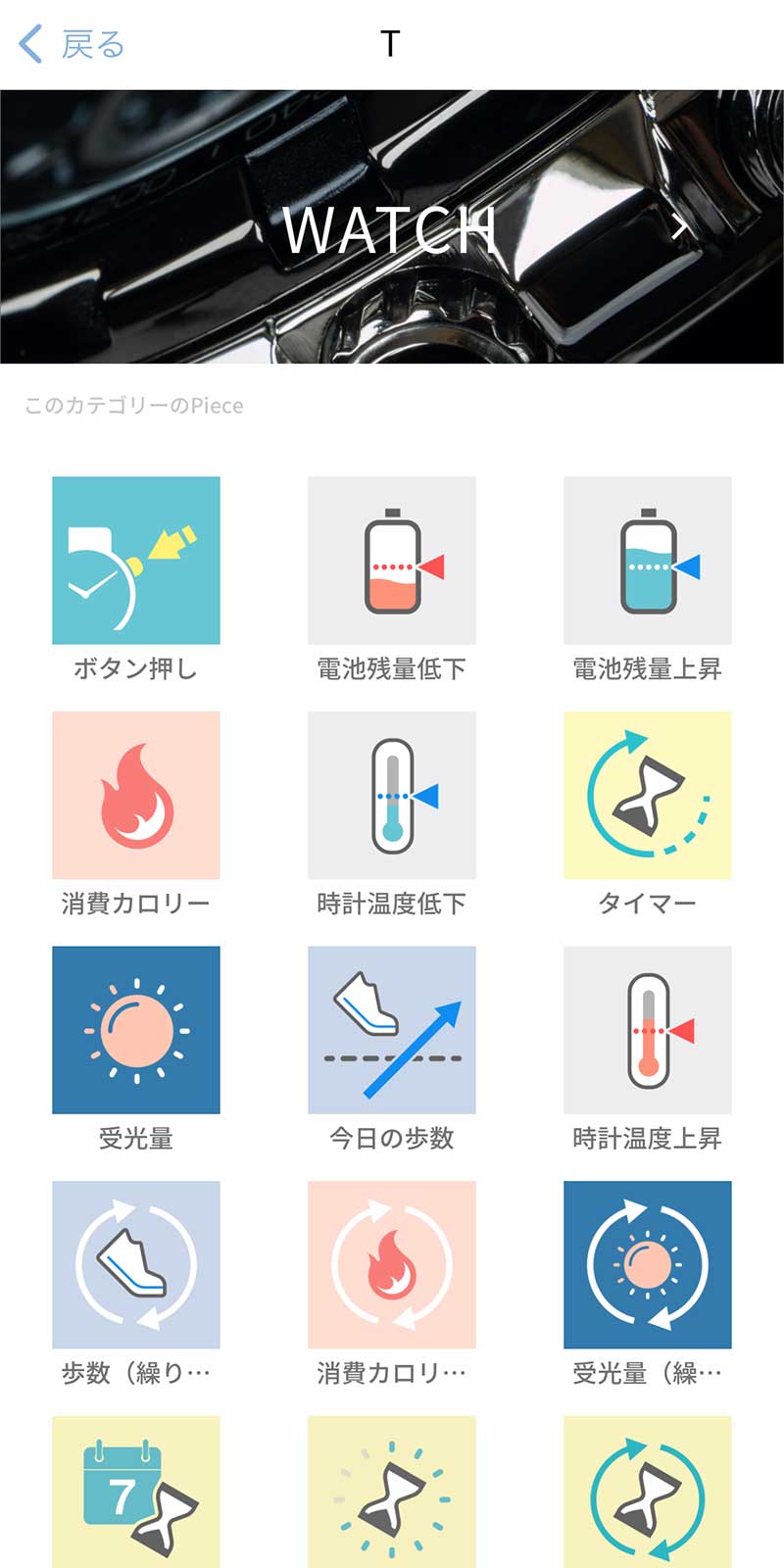Open the flashing hourglass tile

pos(392,1492)
